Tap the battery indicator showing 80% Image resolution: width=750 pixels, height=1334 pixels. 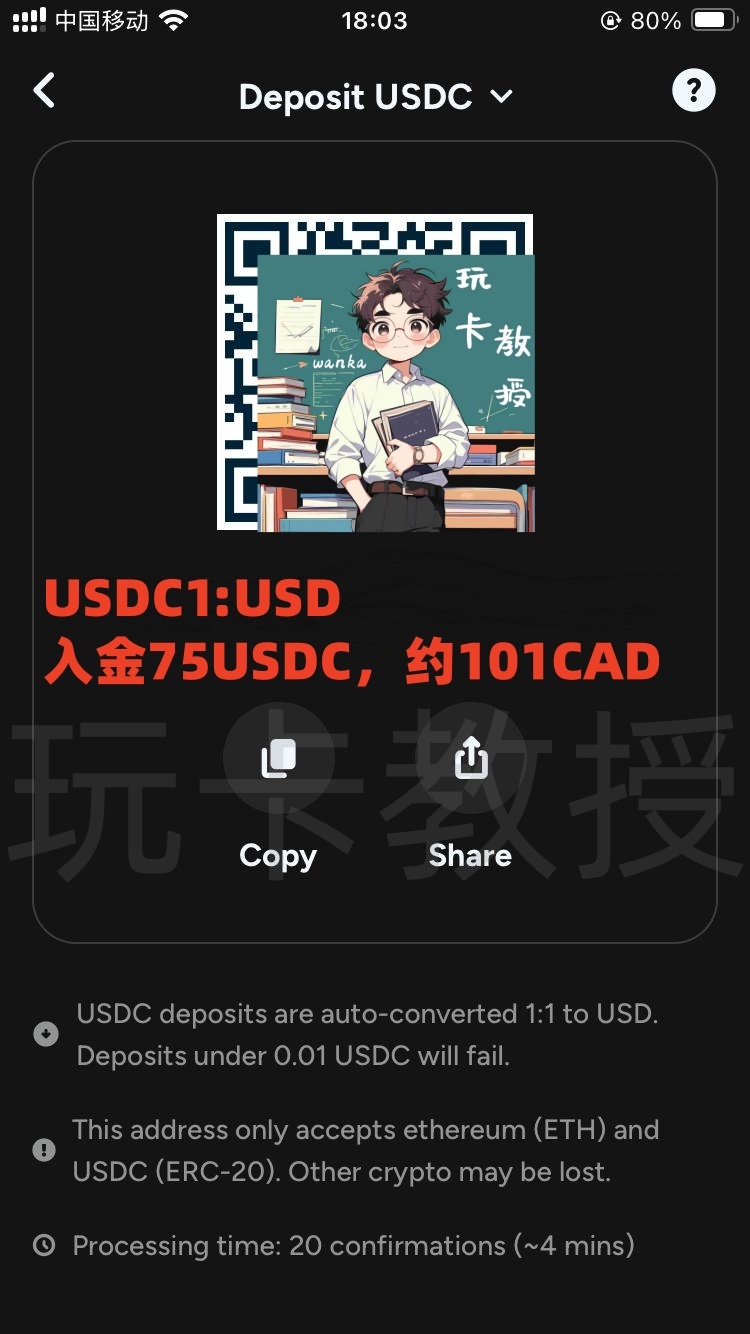(714, 18)
